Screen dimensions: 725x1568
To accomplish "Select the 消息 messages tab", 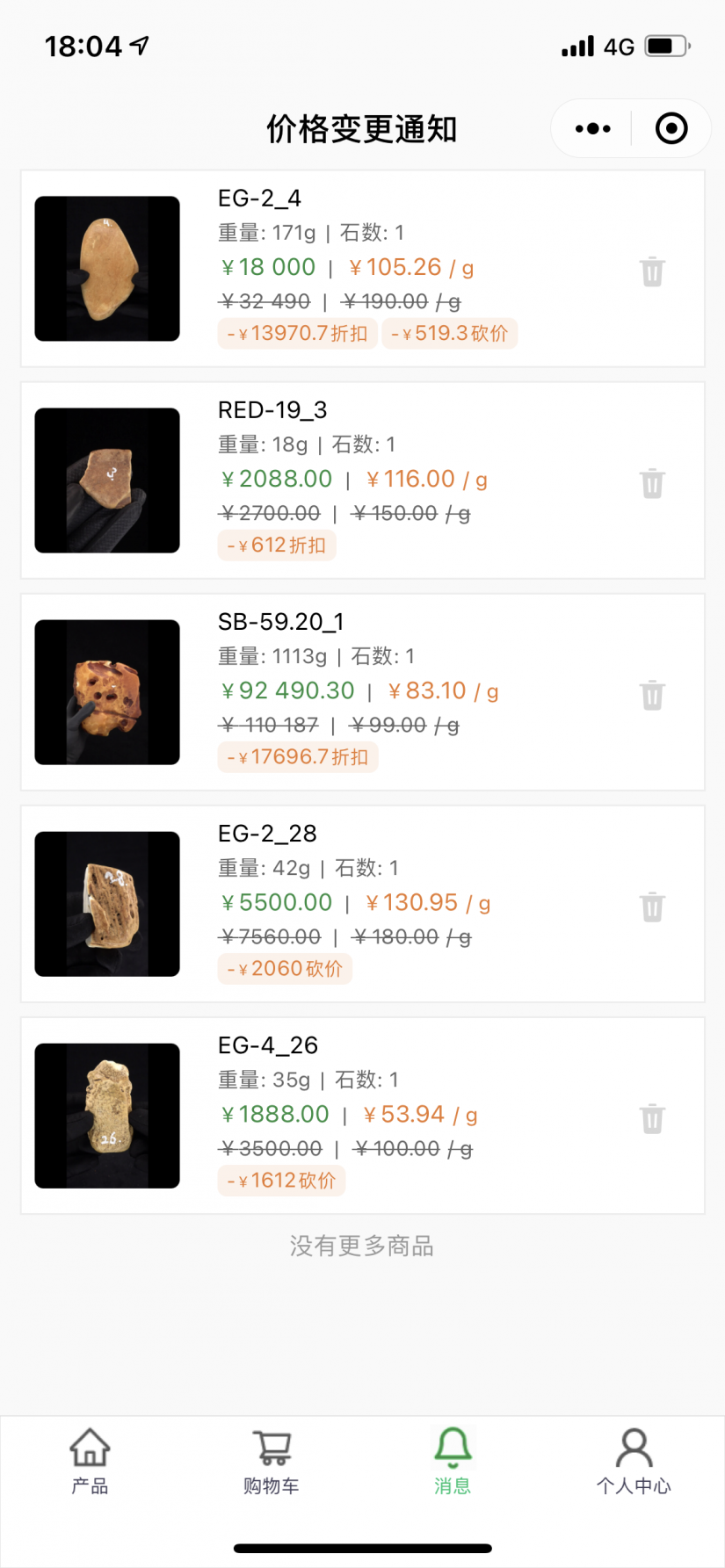I will 453,1462.
